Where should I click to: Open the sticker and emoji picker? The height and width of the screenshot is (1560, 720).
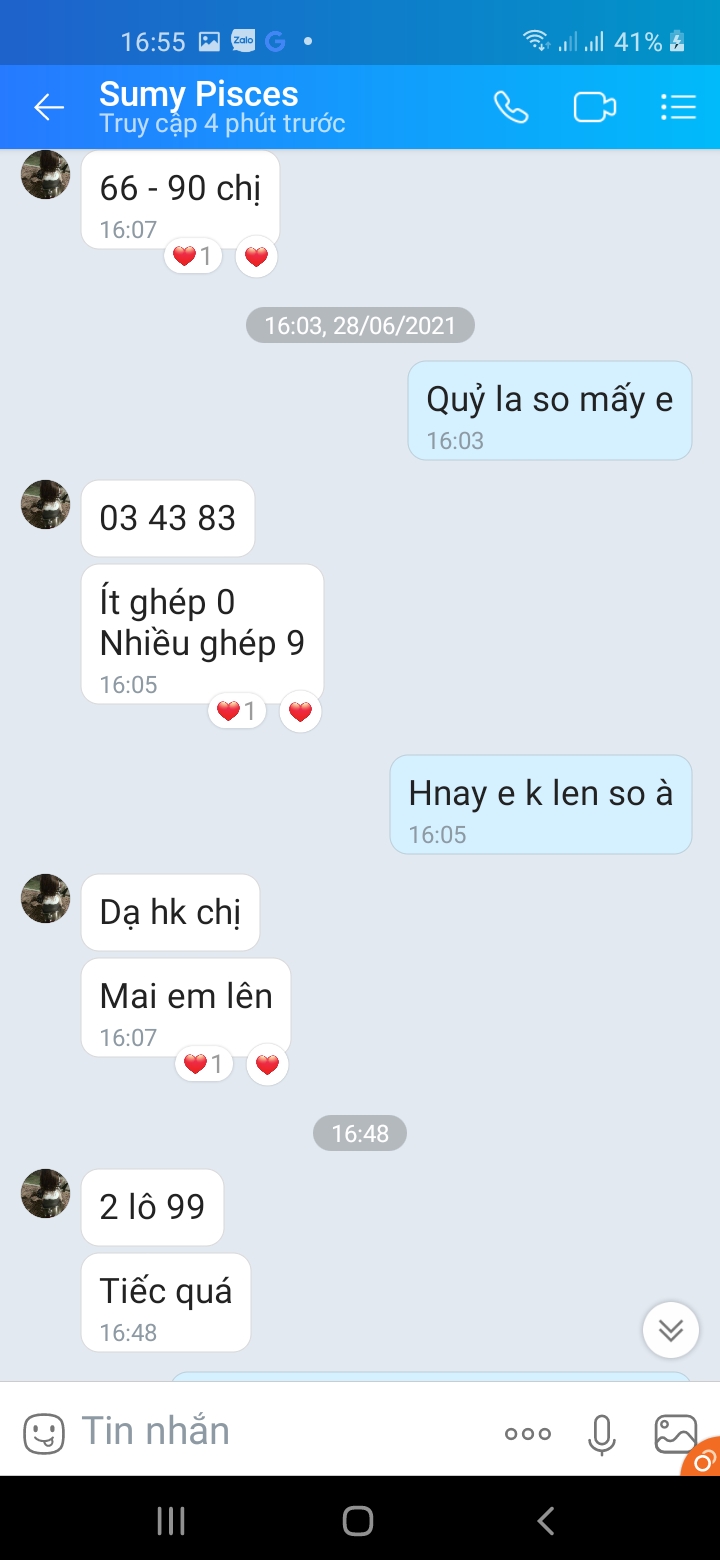pyautogui.click(x=43, y=1433)
